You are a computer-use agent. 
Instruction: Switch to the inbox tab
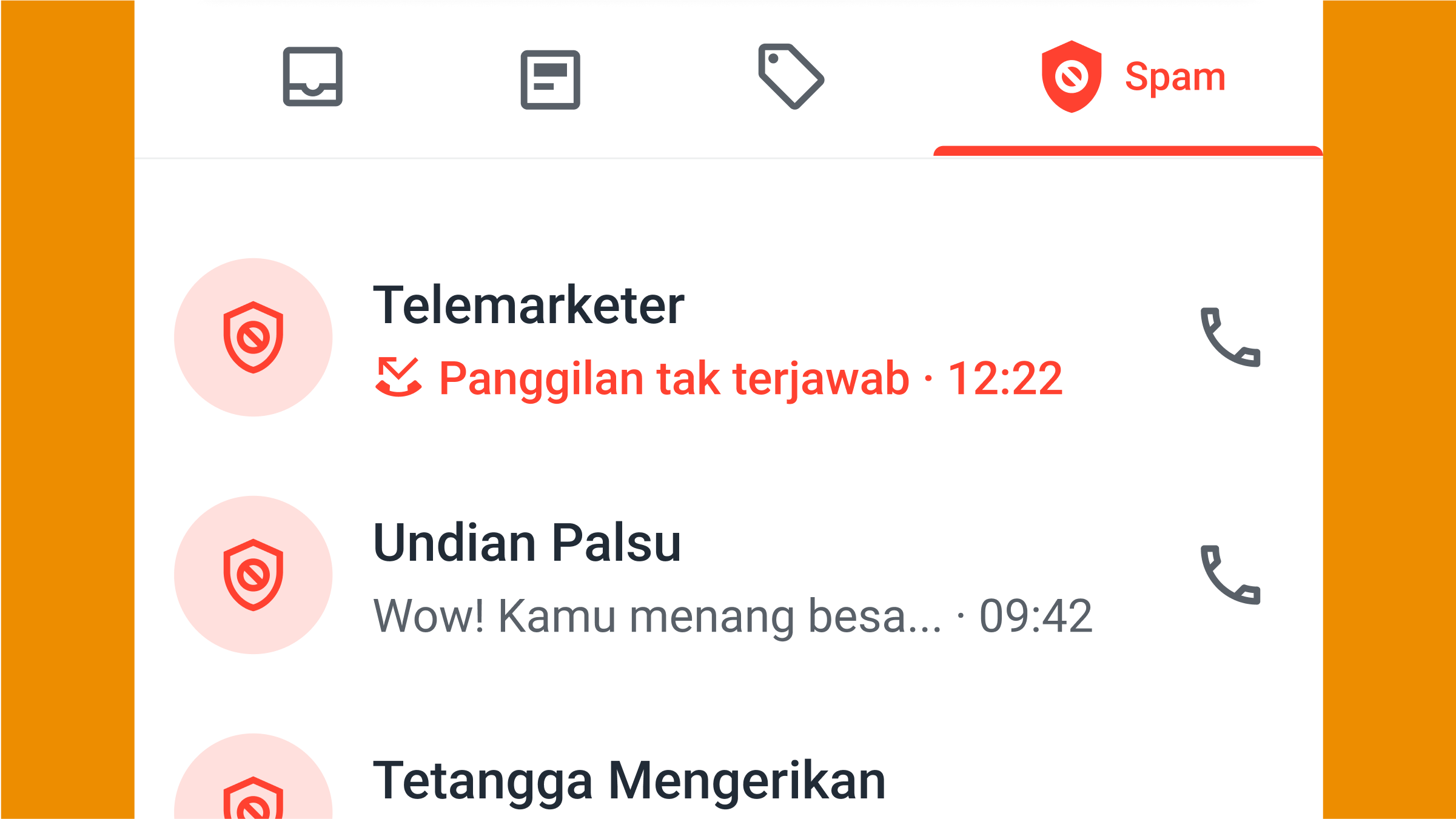[x=312, y=77]
